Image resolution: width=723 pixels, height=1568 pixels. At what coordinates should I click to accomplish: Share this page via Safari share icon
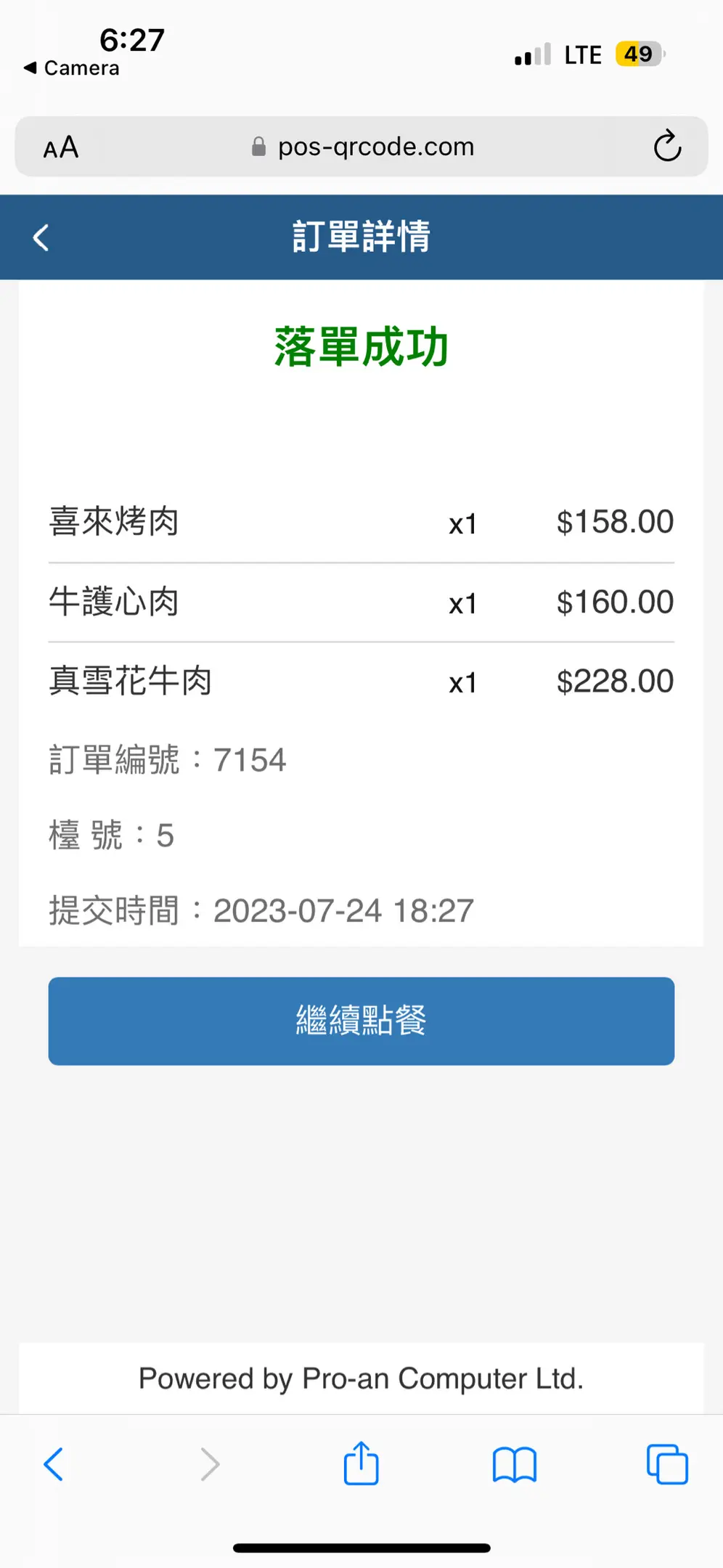(361, 1463)
